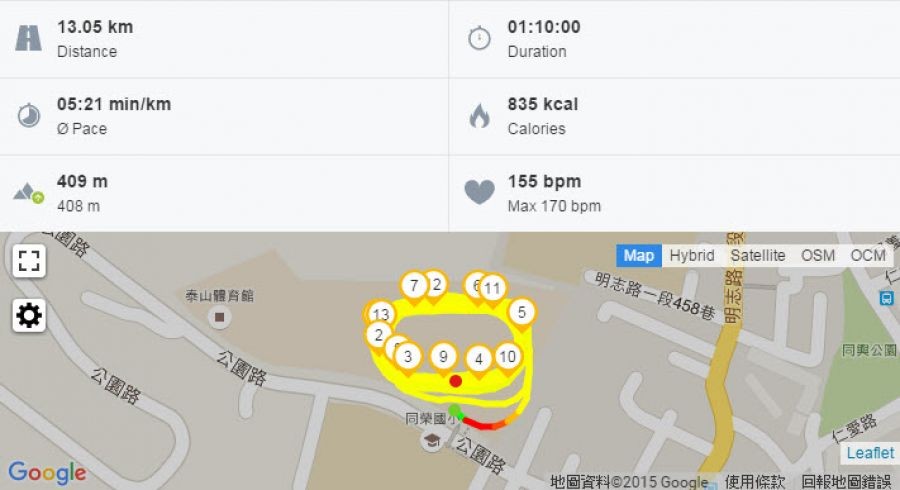The height and width of the screenshot is (490, 900).
Task: Select kilometer marker 3 on the map
Action: point(407,355)
